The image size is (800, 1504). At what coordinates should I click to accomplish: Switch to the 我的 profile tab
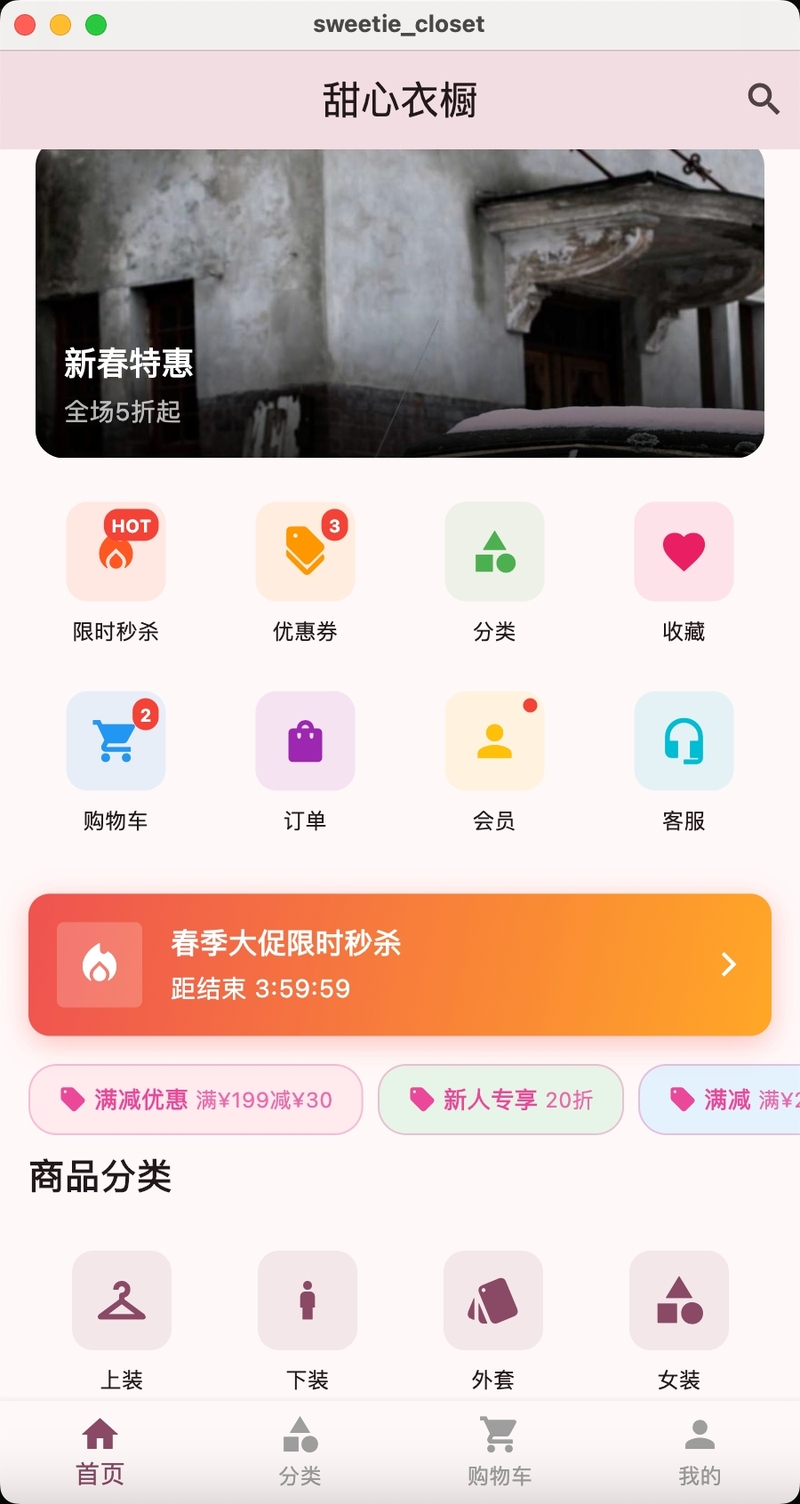[x=700, y=1452]
